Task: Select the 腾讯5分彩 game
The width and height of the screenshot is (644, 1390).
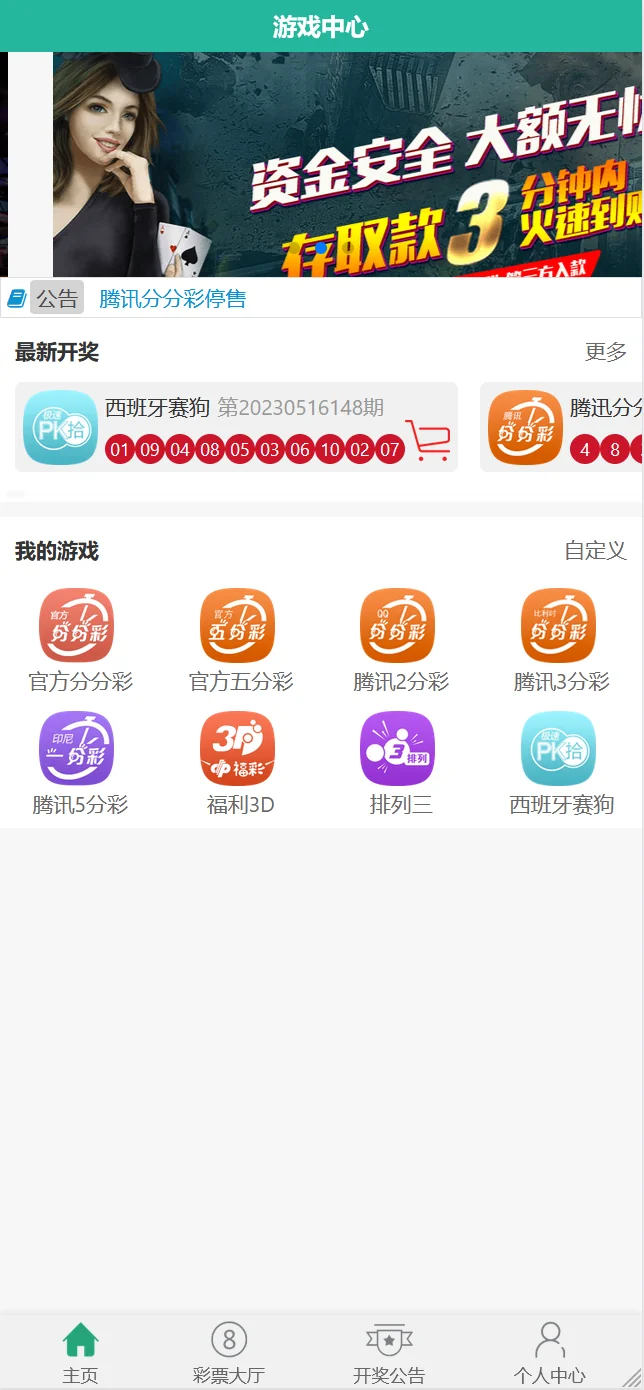Action: click(x=80, y=763)
